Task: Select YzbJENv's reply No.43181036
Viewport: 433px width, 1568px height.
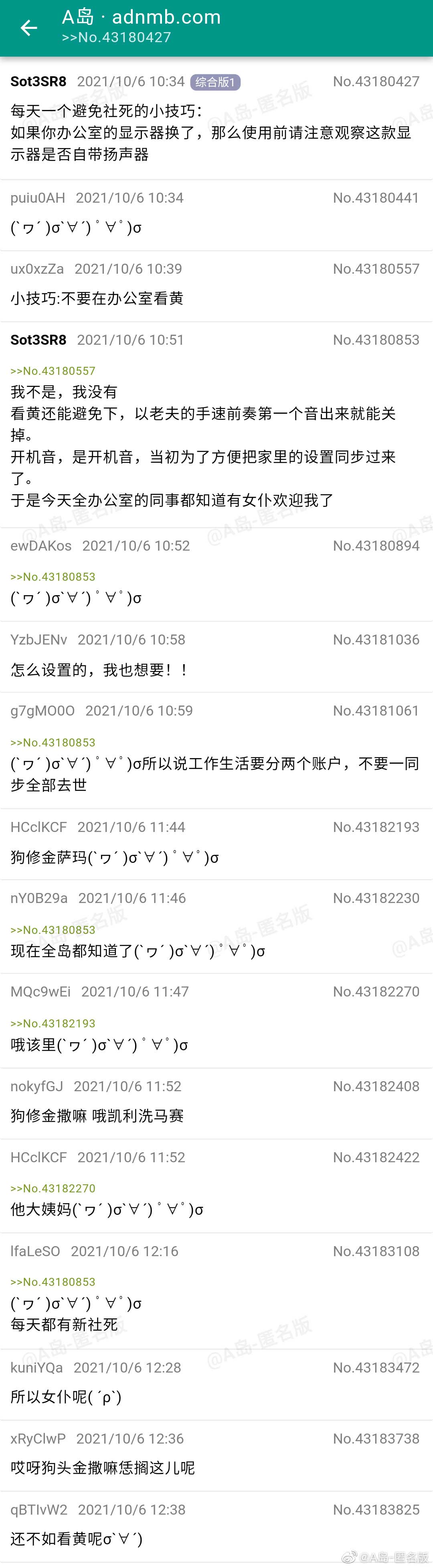Action: tap(216, 669)
